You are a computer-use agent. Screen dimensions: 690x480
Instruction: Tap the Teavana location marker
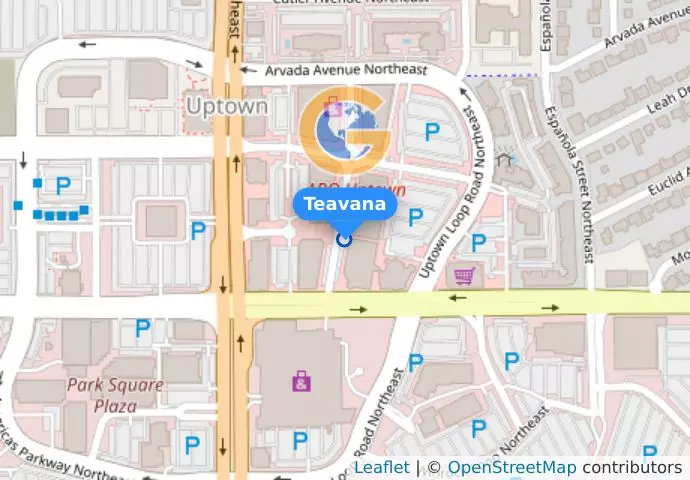(x=344, y=238)
